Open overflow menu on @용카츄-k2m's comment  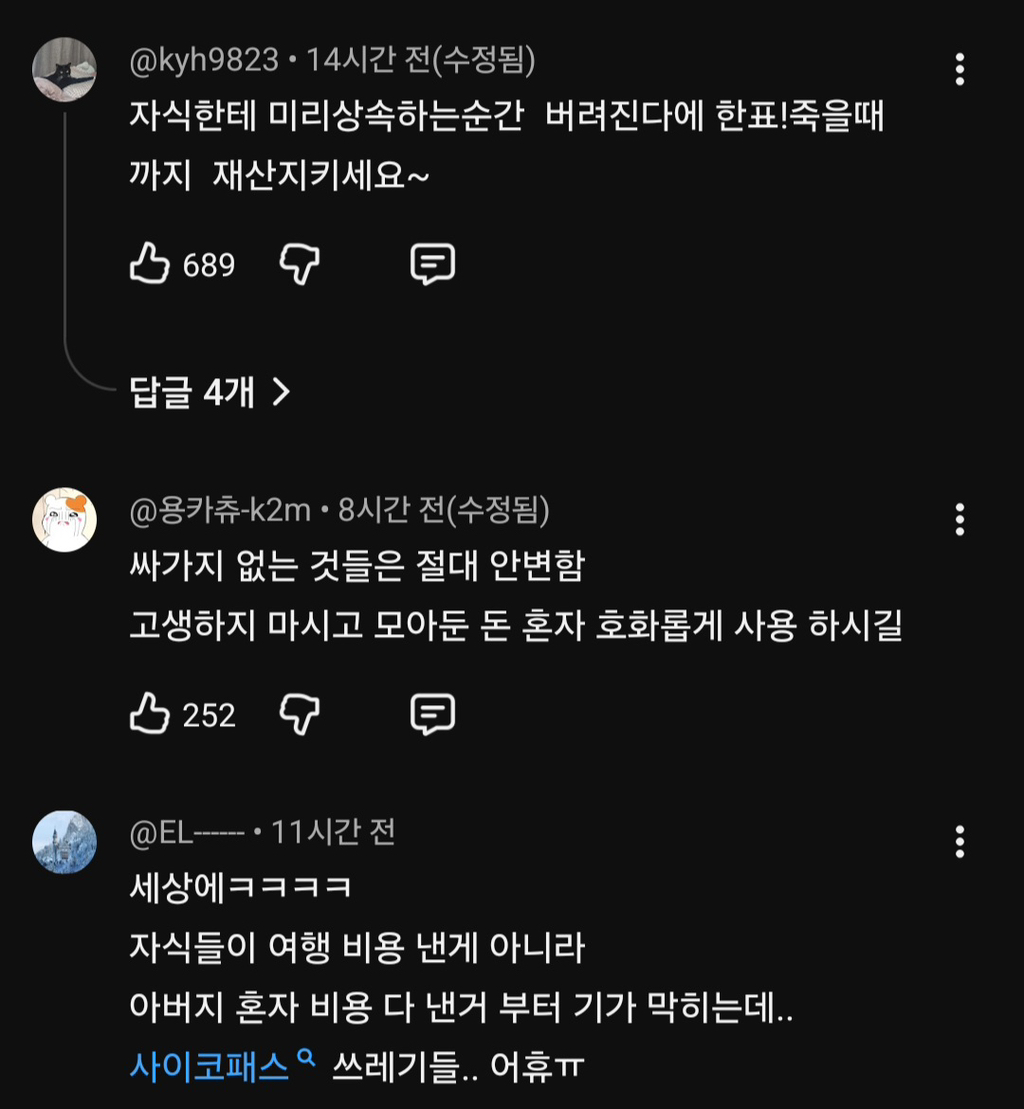[x=960, y=520]
